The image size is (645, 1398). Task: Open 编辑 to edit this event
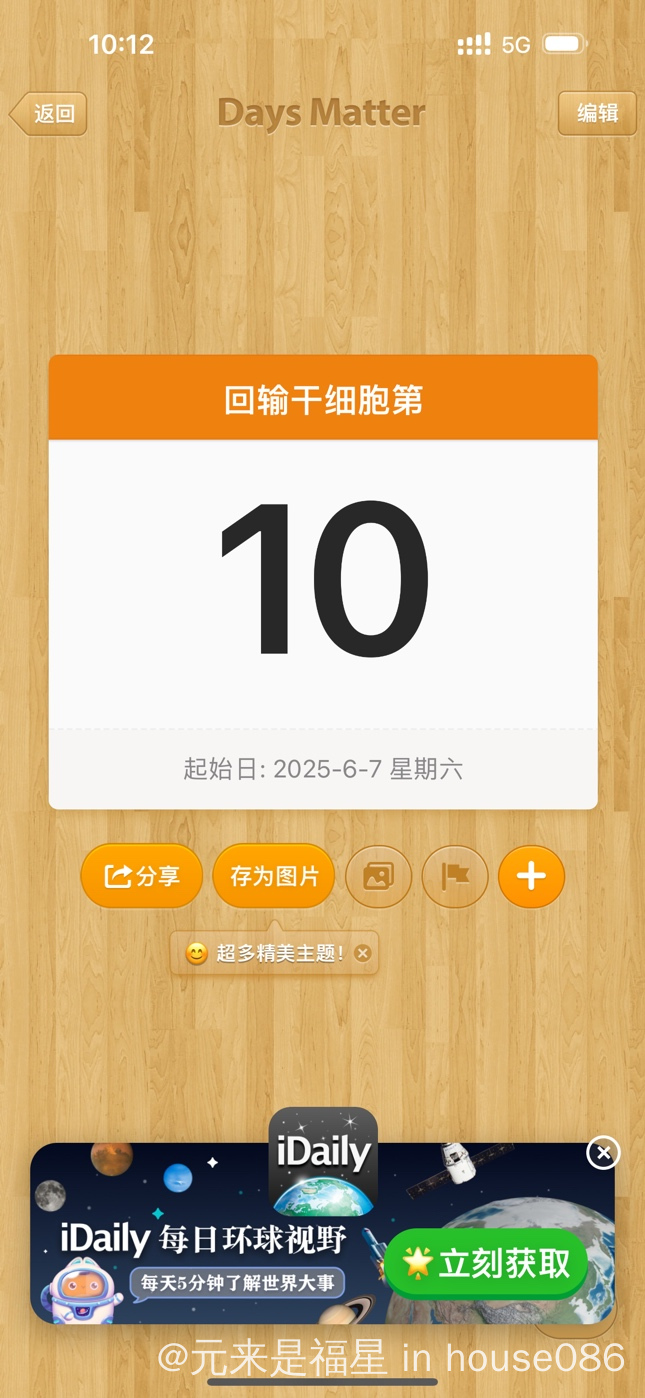click(x=597, y=113)
